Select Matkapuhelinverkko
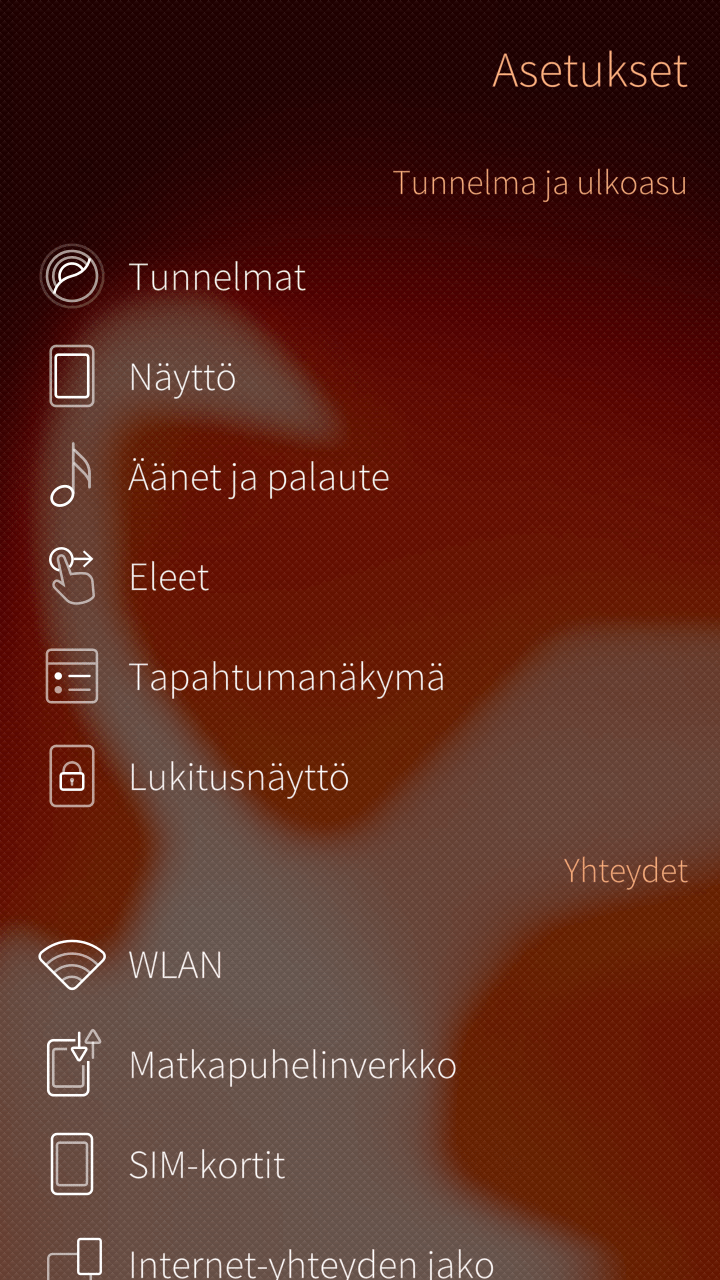Image resolution: width=720 pixels, height=1280 pixels. 292,1065
